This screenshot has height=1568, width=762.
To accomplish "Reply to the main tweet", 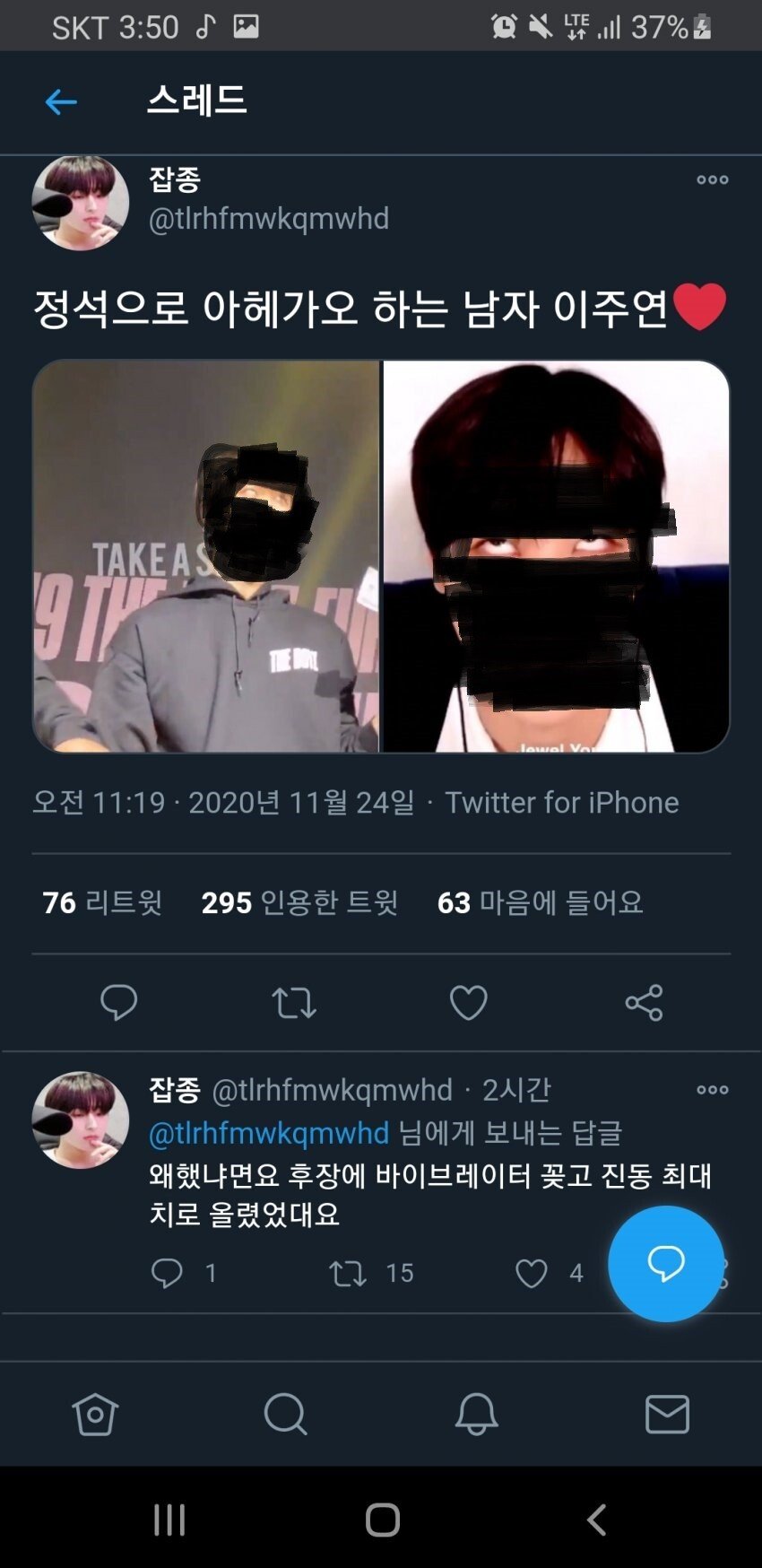I will 118,1002.
